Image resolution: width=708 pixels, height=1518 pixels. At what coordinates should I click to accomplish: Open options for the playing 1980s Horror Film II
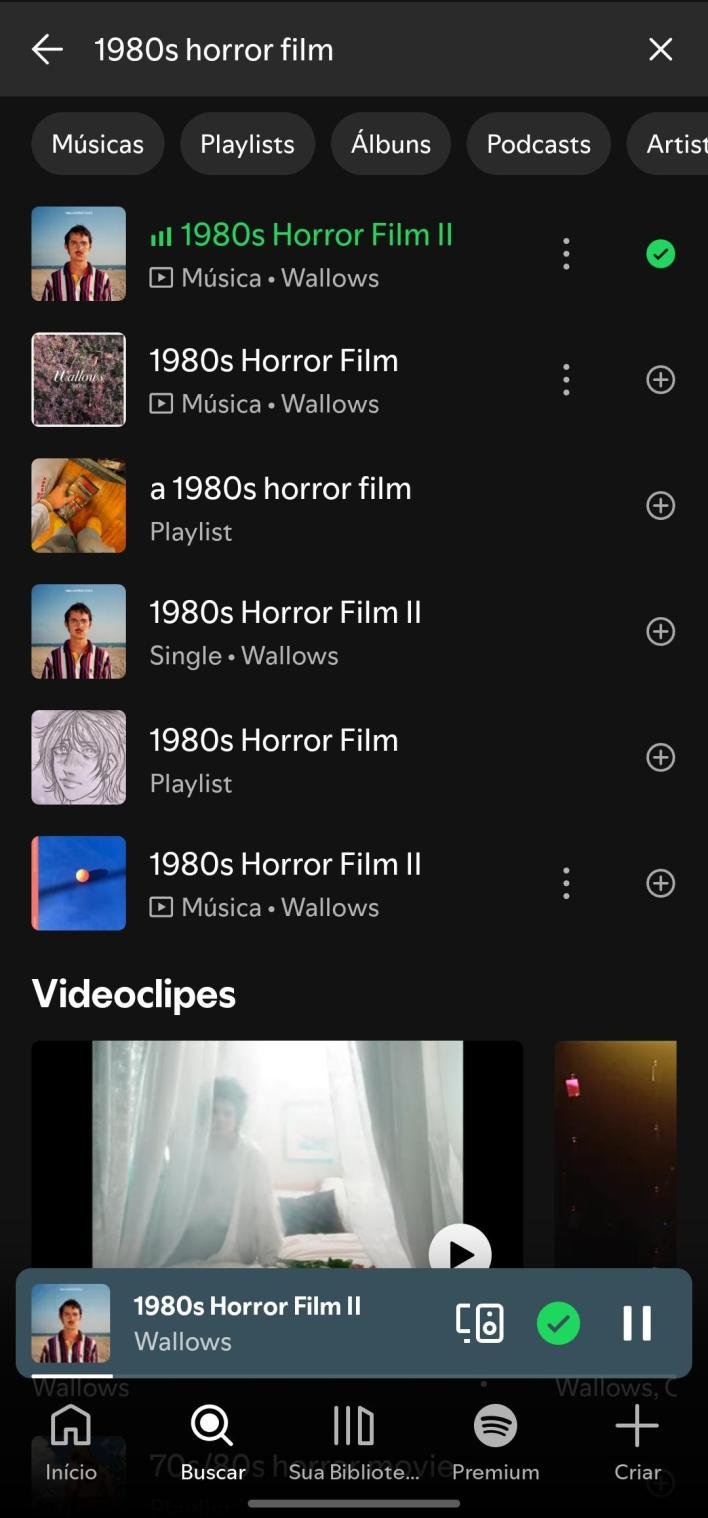pos(566,254)
